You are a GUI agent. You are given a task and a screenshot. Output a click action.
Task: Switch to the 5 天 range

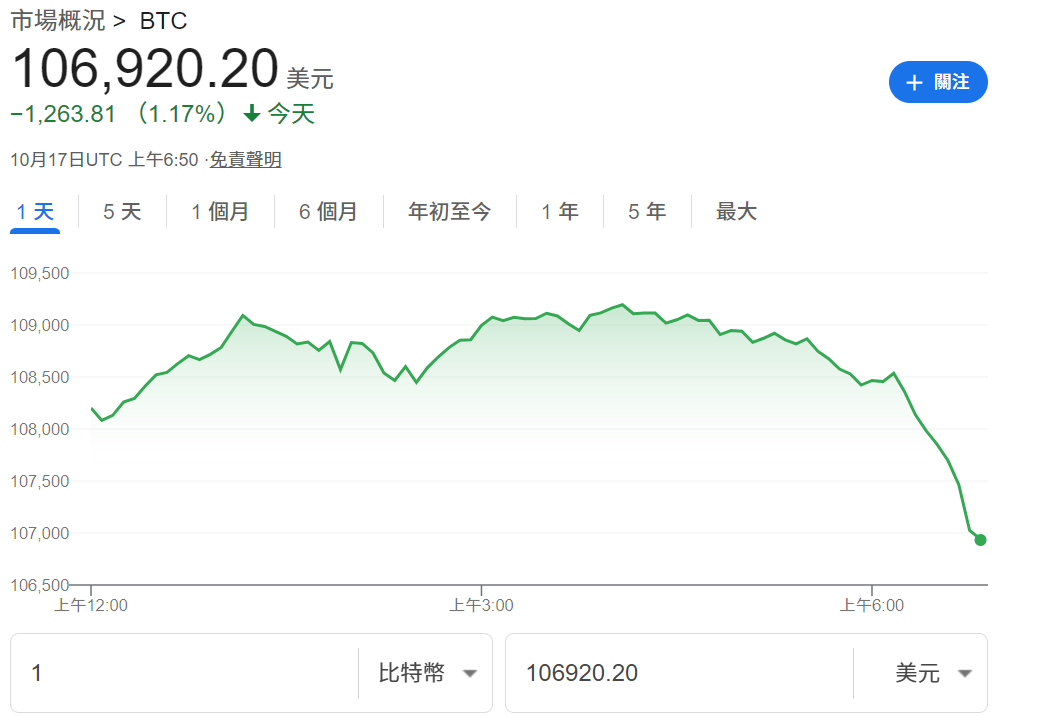pos(122,211)
